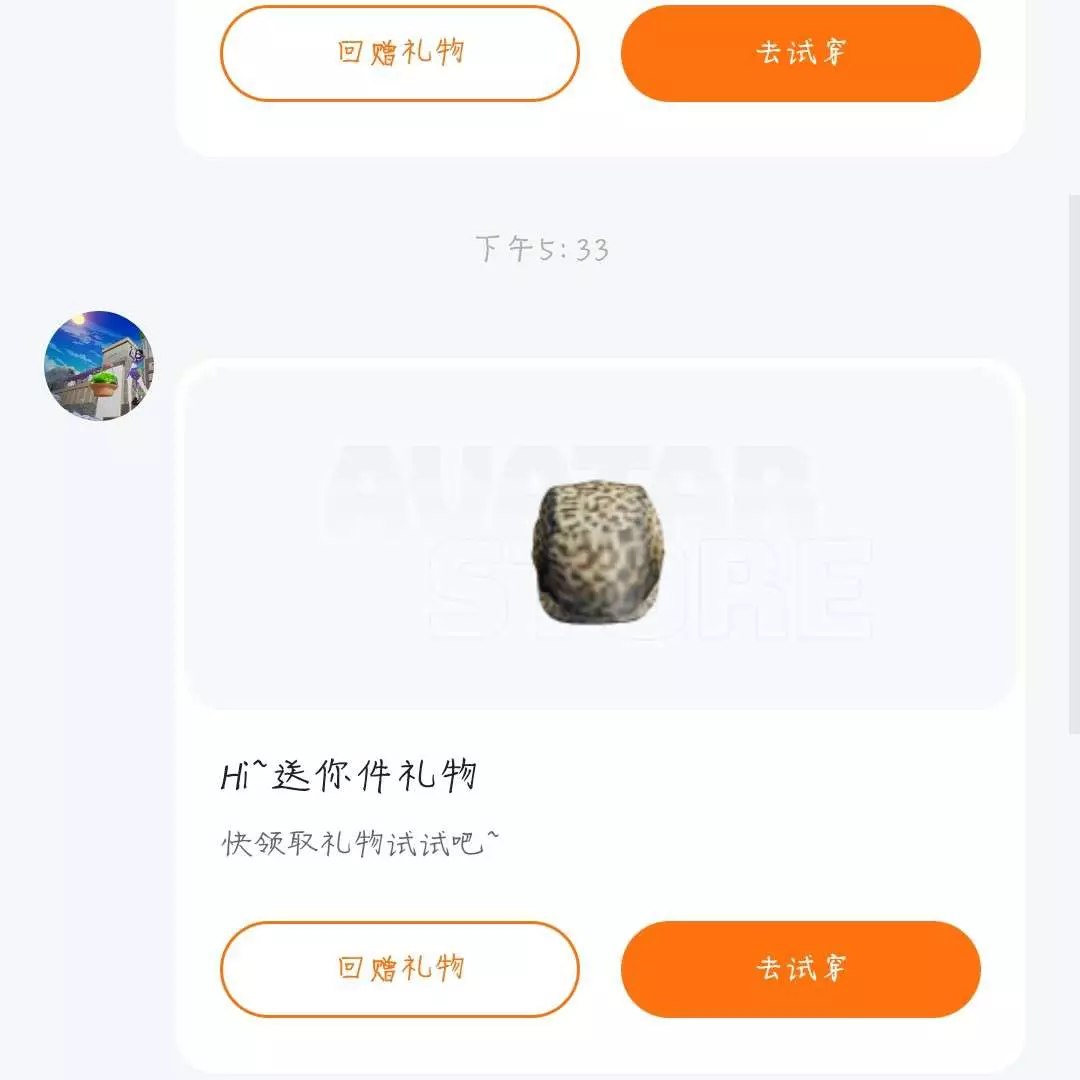Tap 回赠礼物 under the leopard-print gift

tap(400, 969)
